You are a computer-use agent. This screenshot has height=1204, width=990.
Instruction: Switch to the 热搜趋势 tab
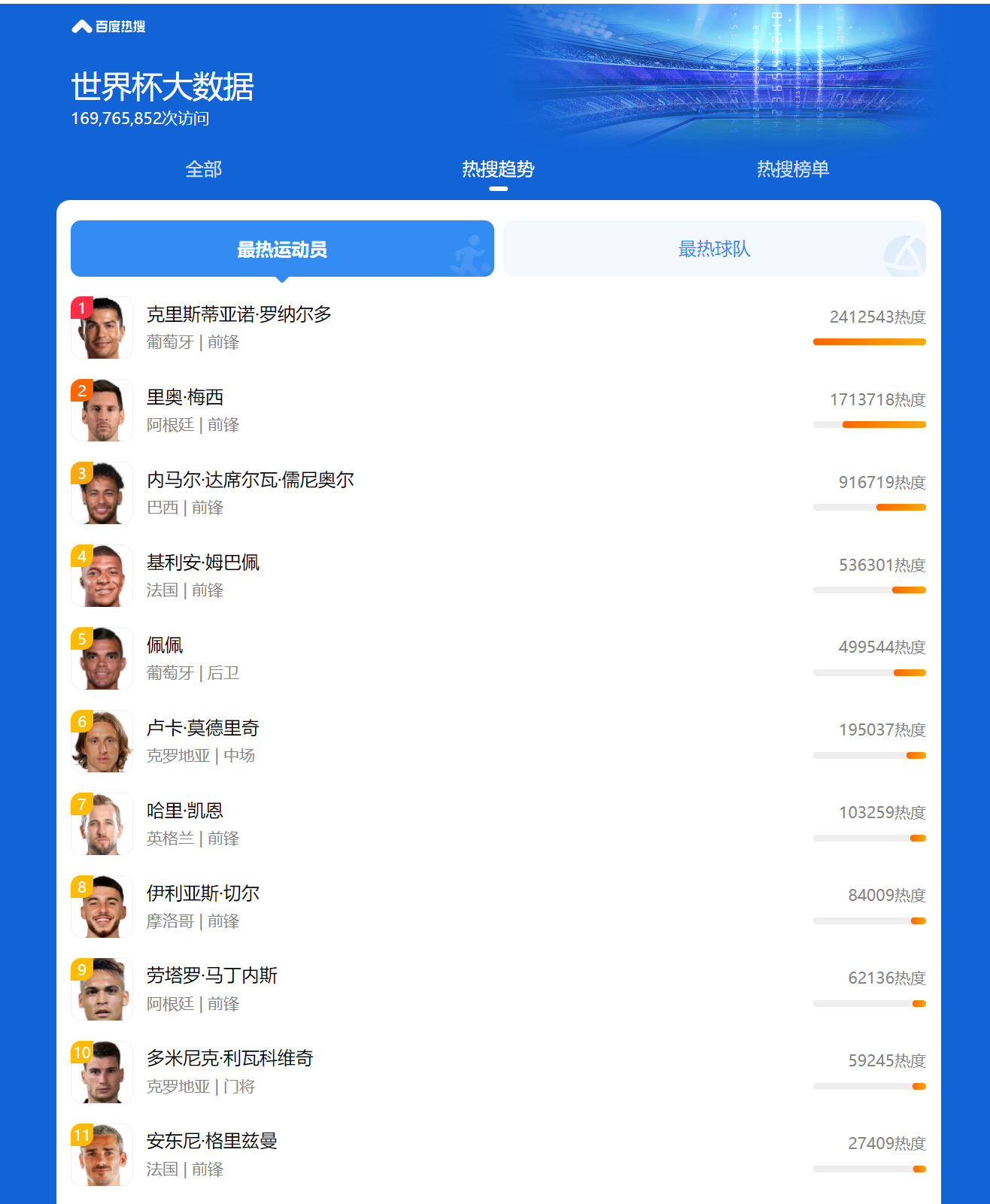point(498,170)
